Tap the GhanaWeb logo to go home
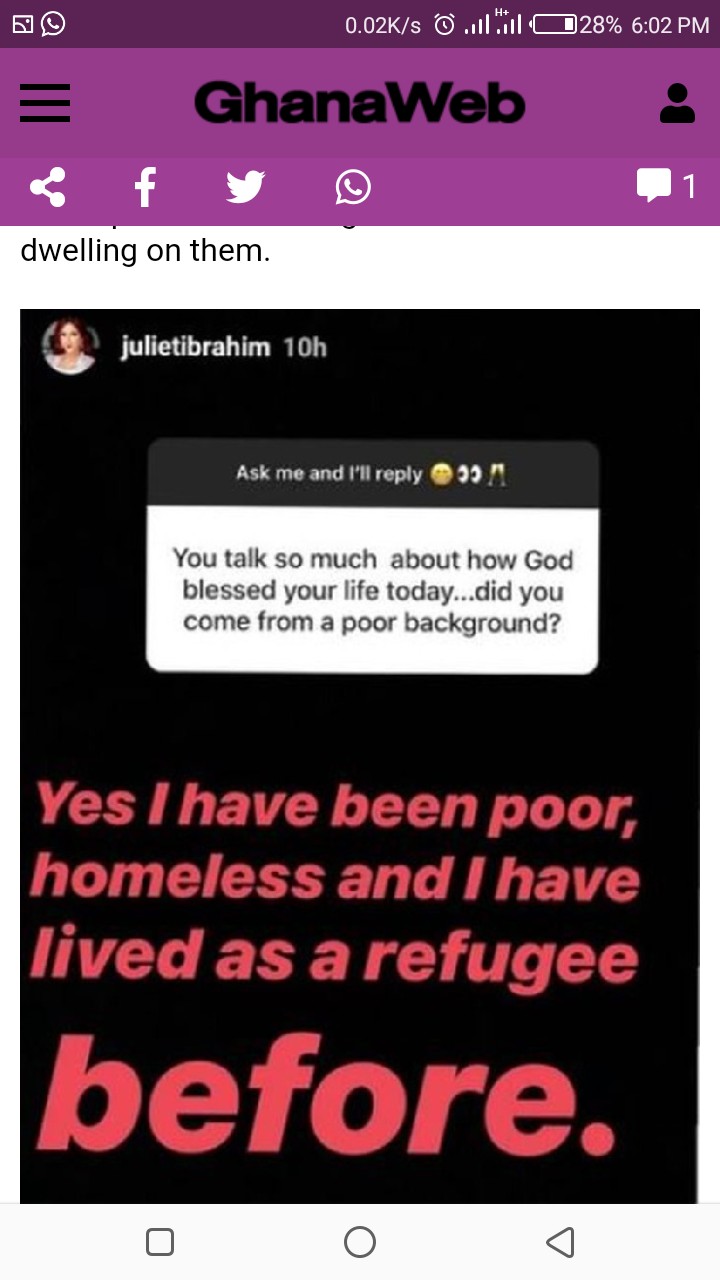Image resolution: width=720 pixels, height=1280 pixels. point(359,103)
